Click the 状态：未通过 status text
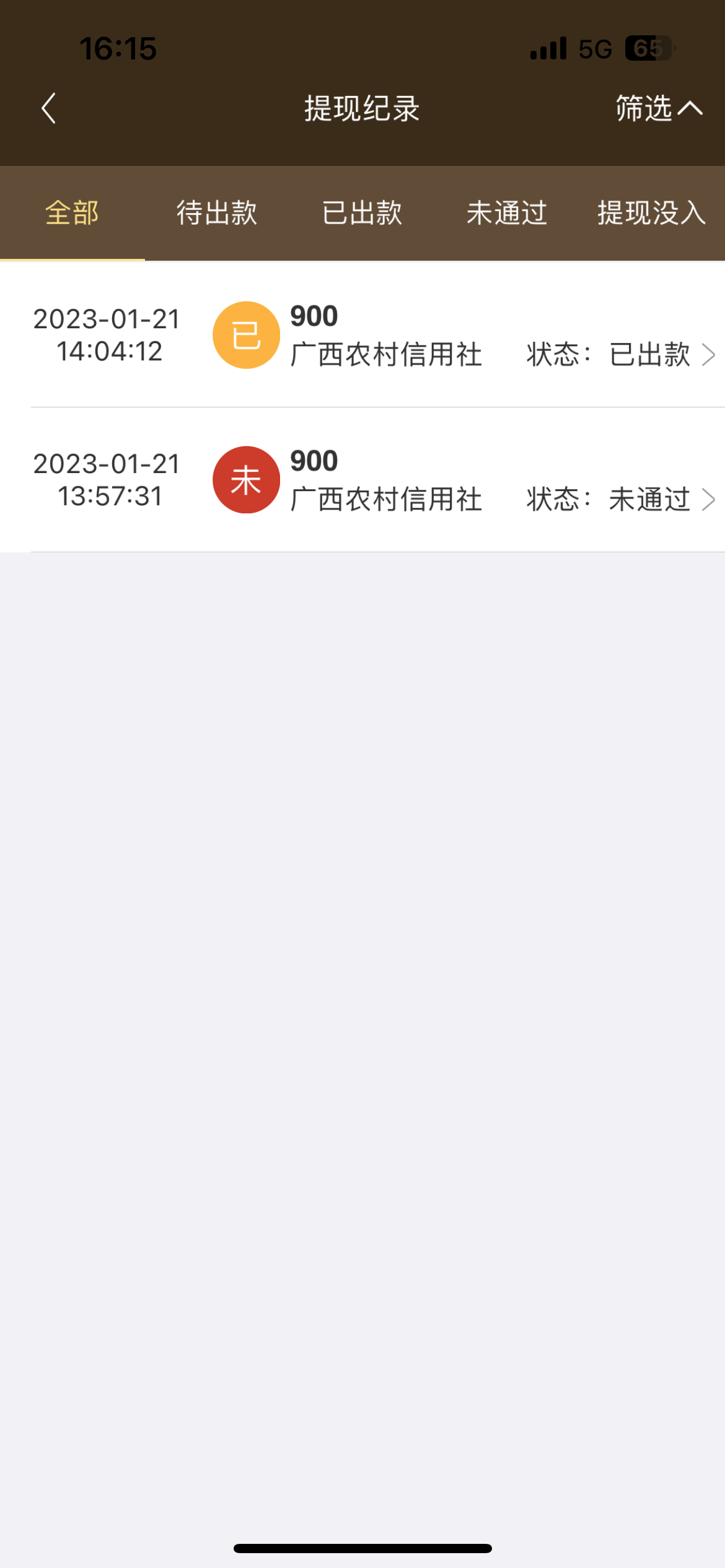Screen dimensions: 725x1568 [607, 499]
